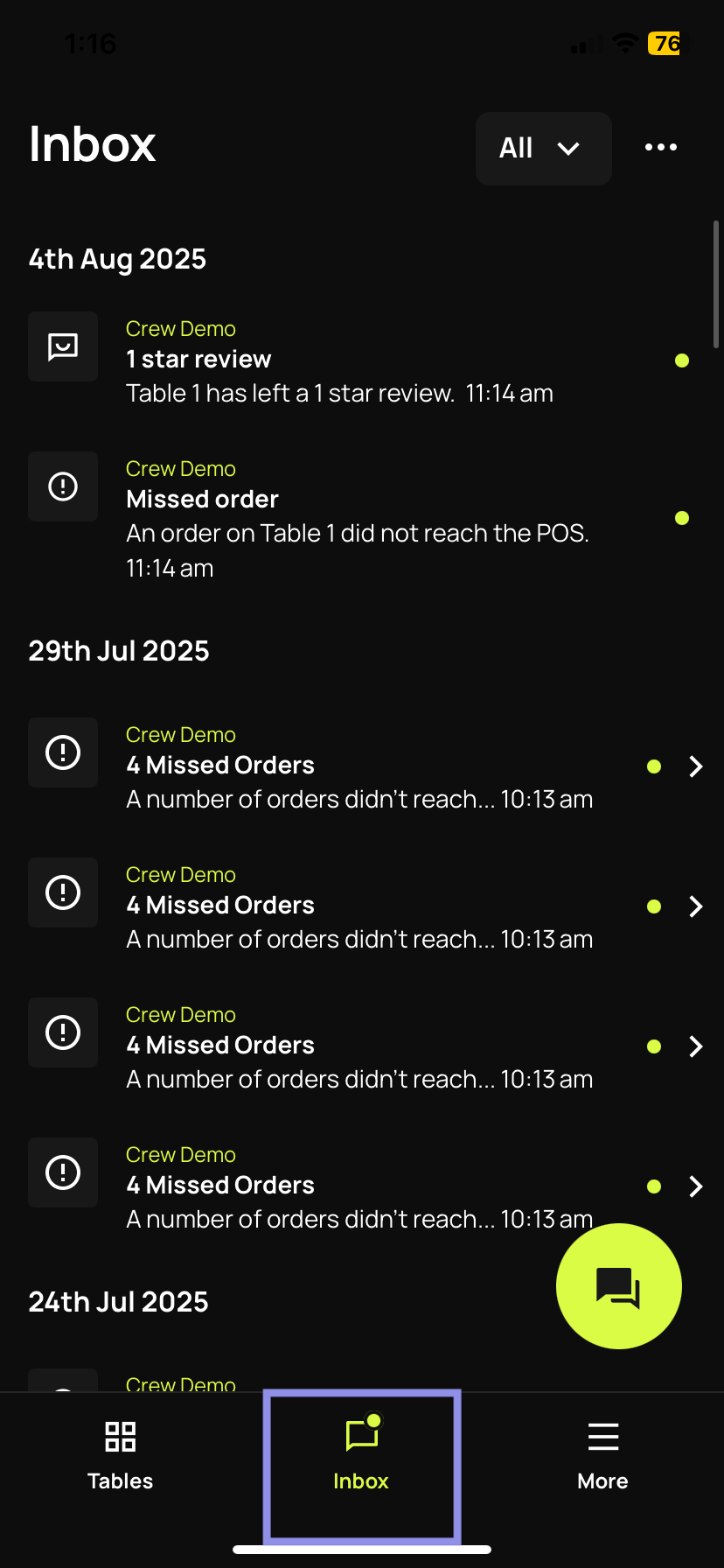Open the Missed order notification
Screen dimensions: 724x1568
click(x=357, y=517)
